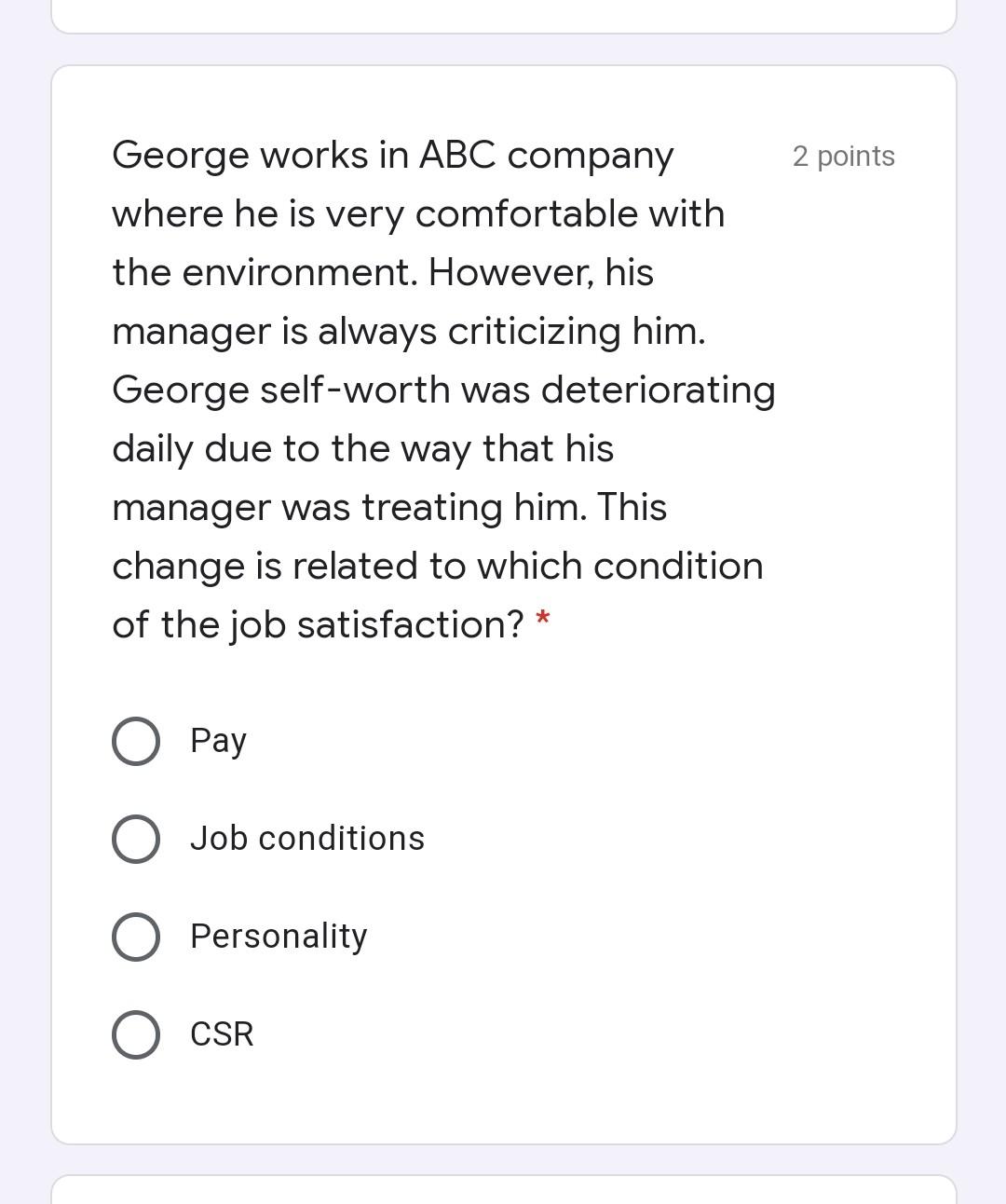Click the card above the question
The height and width of the screenshot is (1204, 1006).
(503, 14)
